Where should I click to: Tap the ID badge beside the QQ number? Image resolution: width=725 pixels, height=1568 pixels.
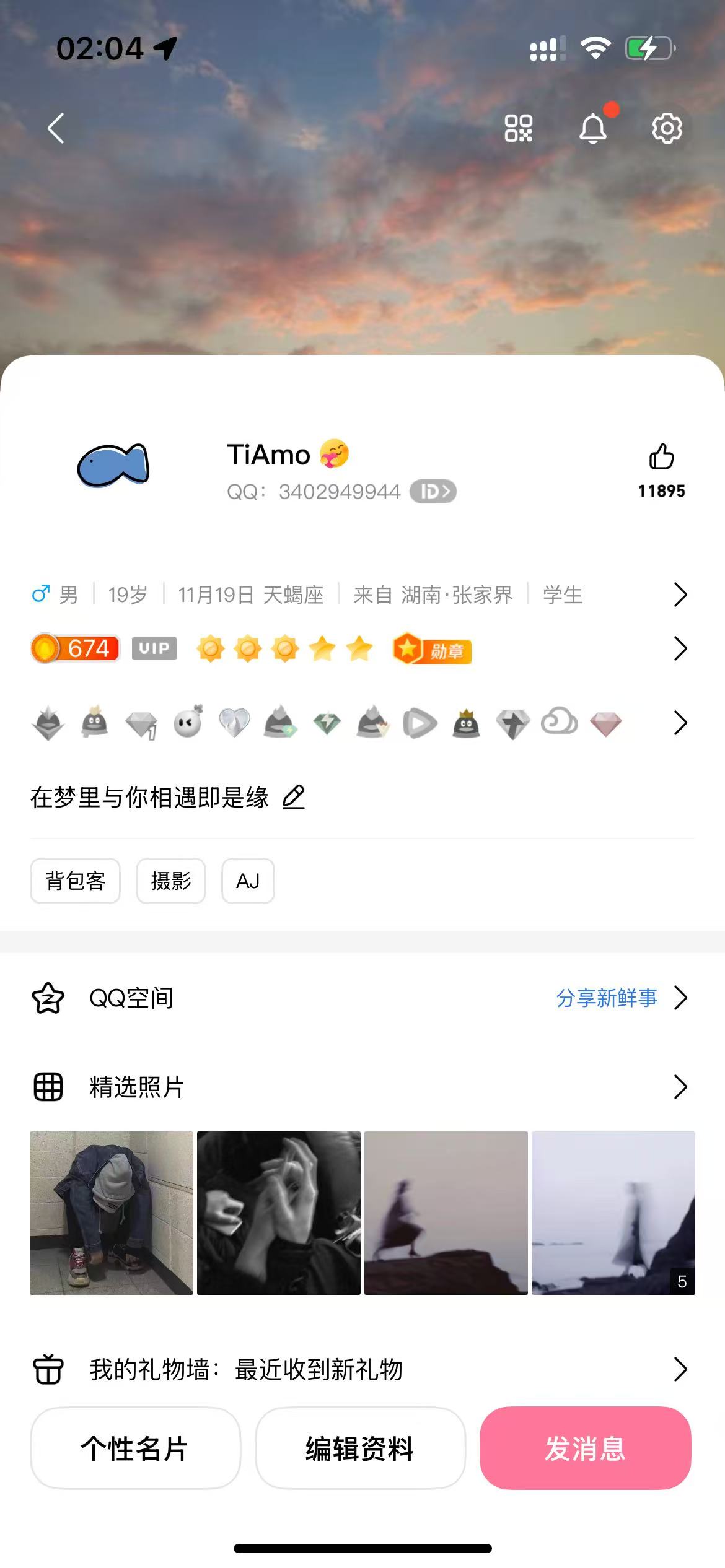(433, 492)
